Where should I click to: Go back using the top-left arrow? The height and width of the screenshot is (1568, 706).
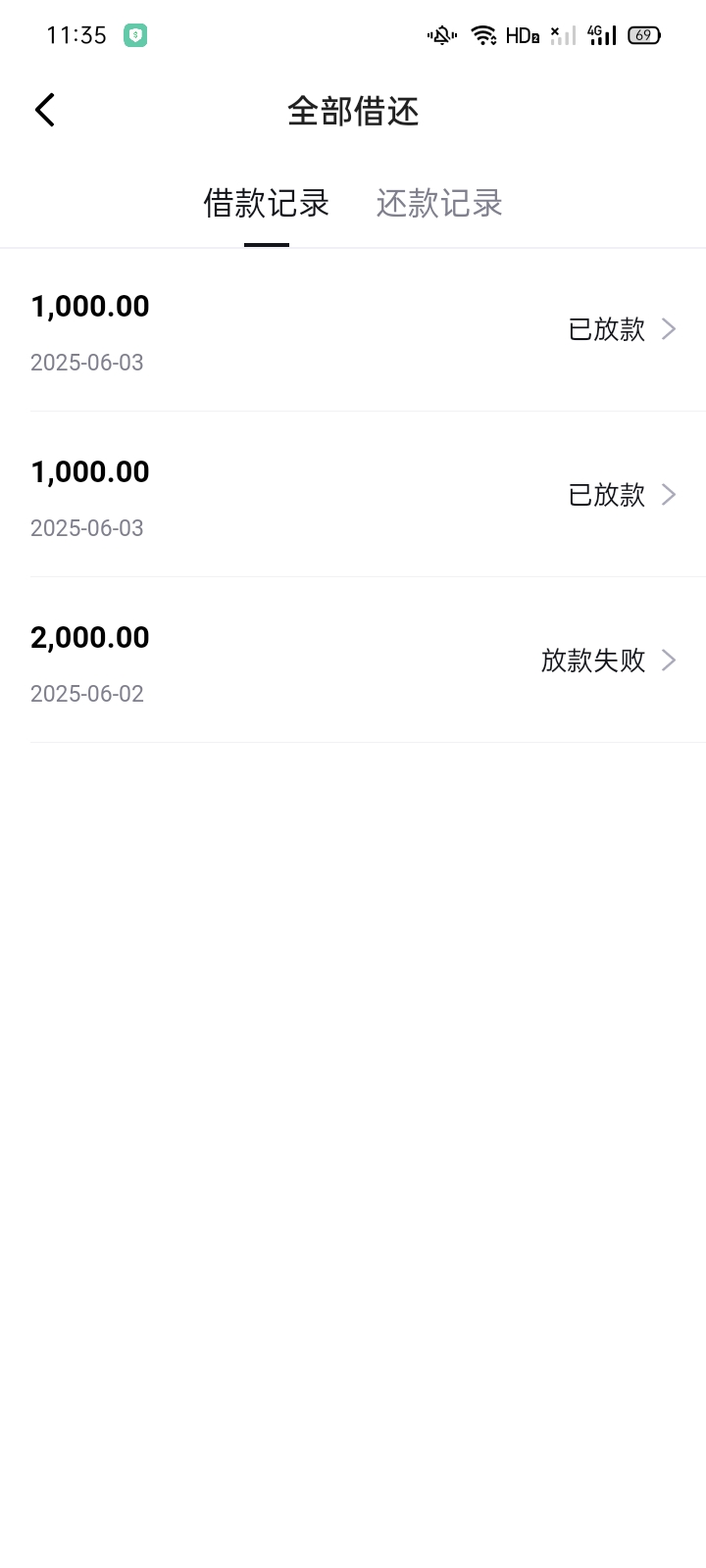point(45,111)
